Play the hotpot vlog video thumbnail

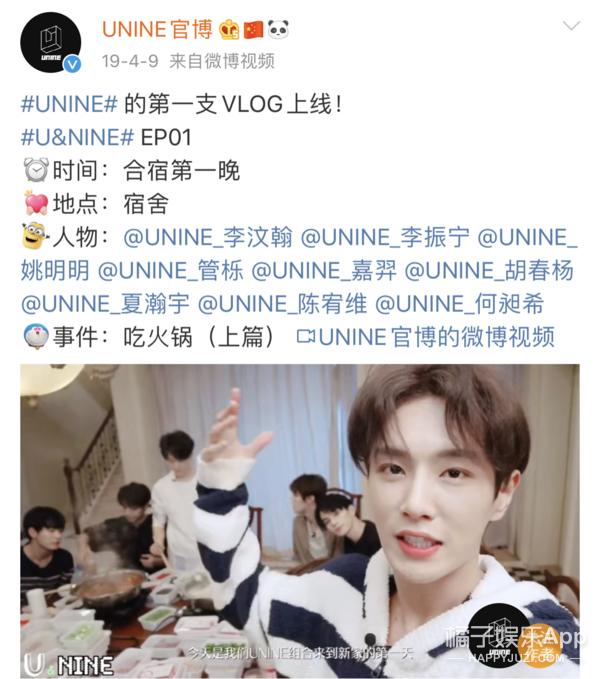[x=299, y=520]
